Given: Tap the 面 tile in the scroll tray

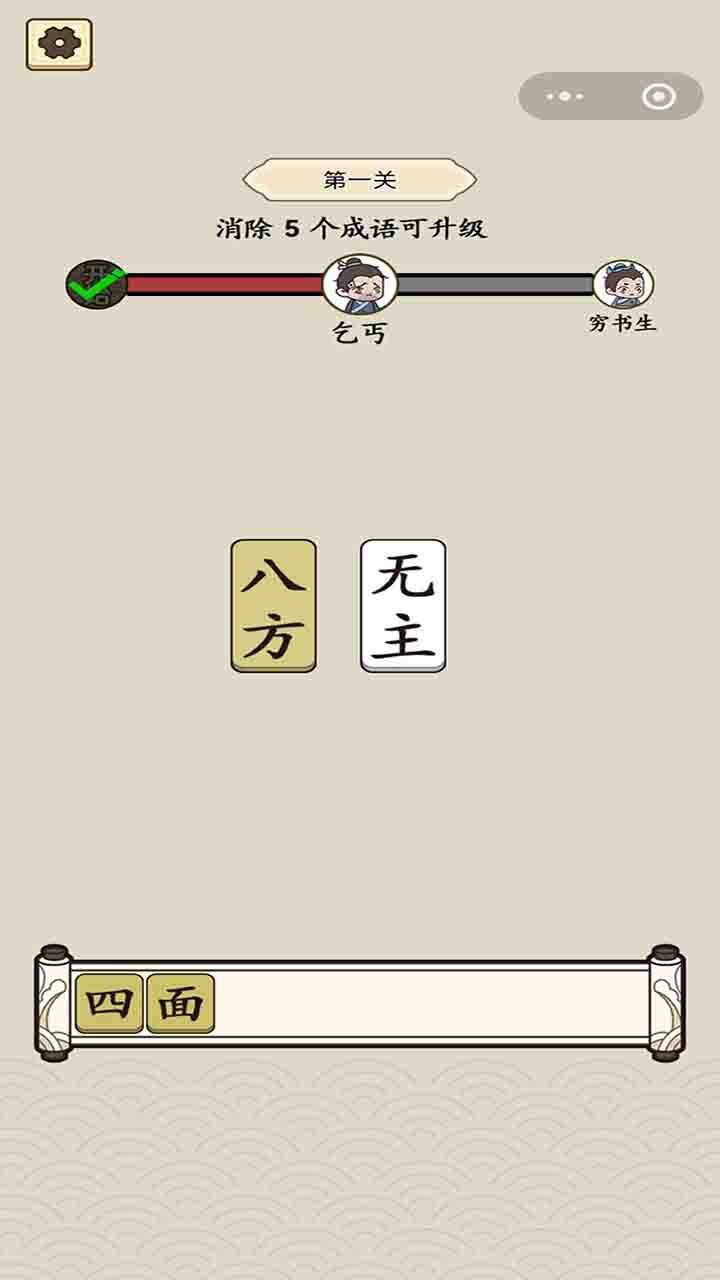Looking at the screenshot, I should coord(181,1002).
